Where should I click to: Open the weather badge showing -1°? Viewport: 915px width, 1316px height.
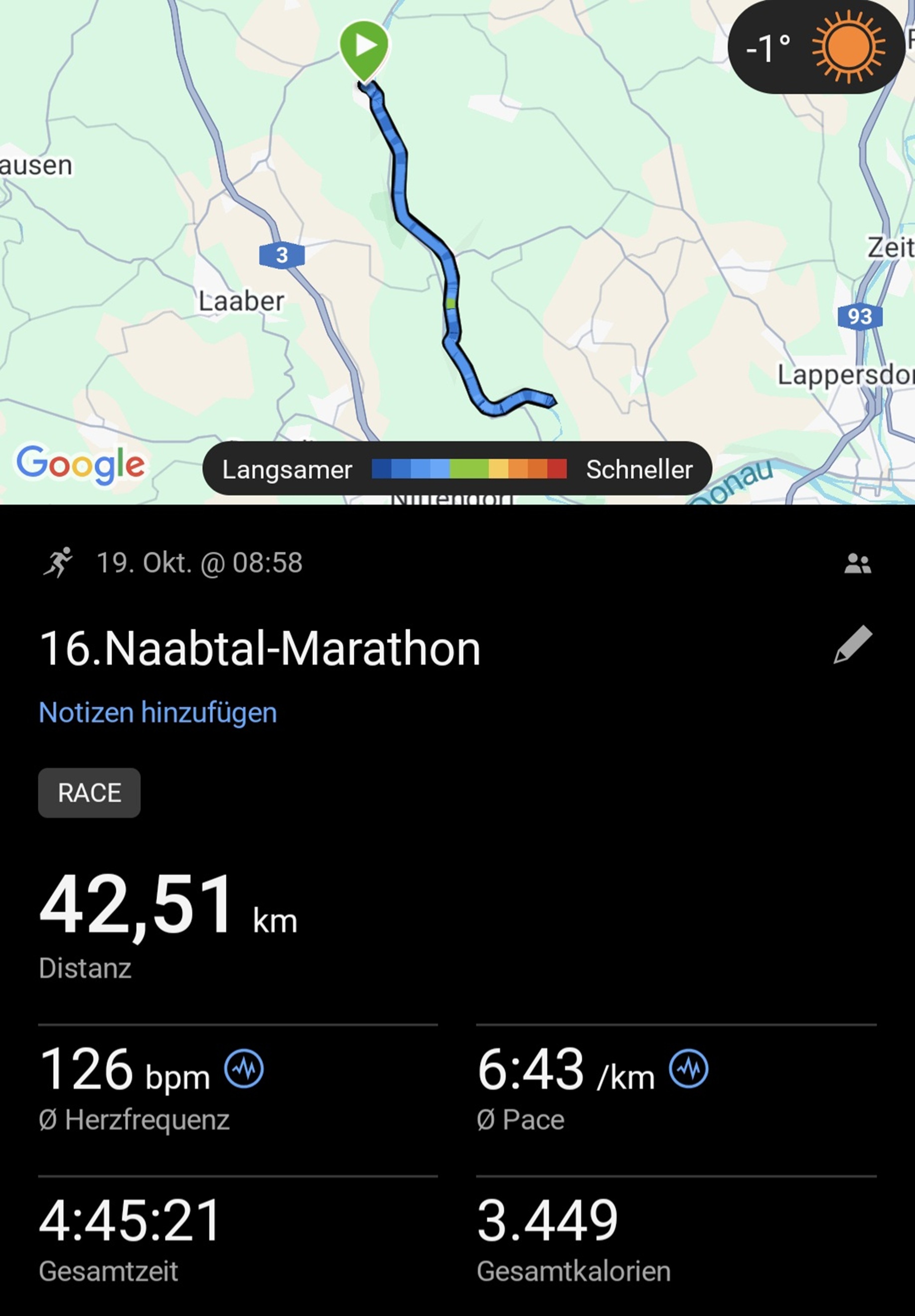tap(815, 47)
